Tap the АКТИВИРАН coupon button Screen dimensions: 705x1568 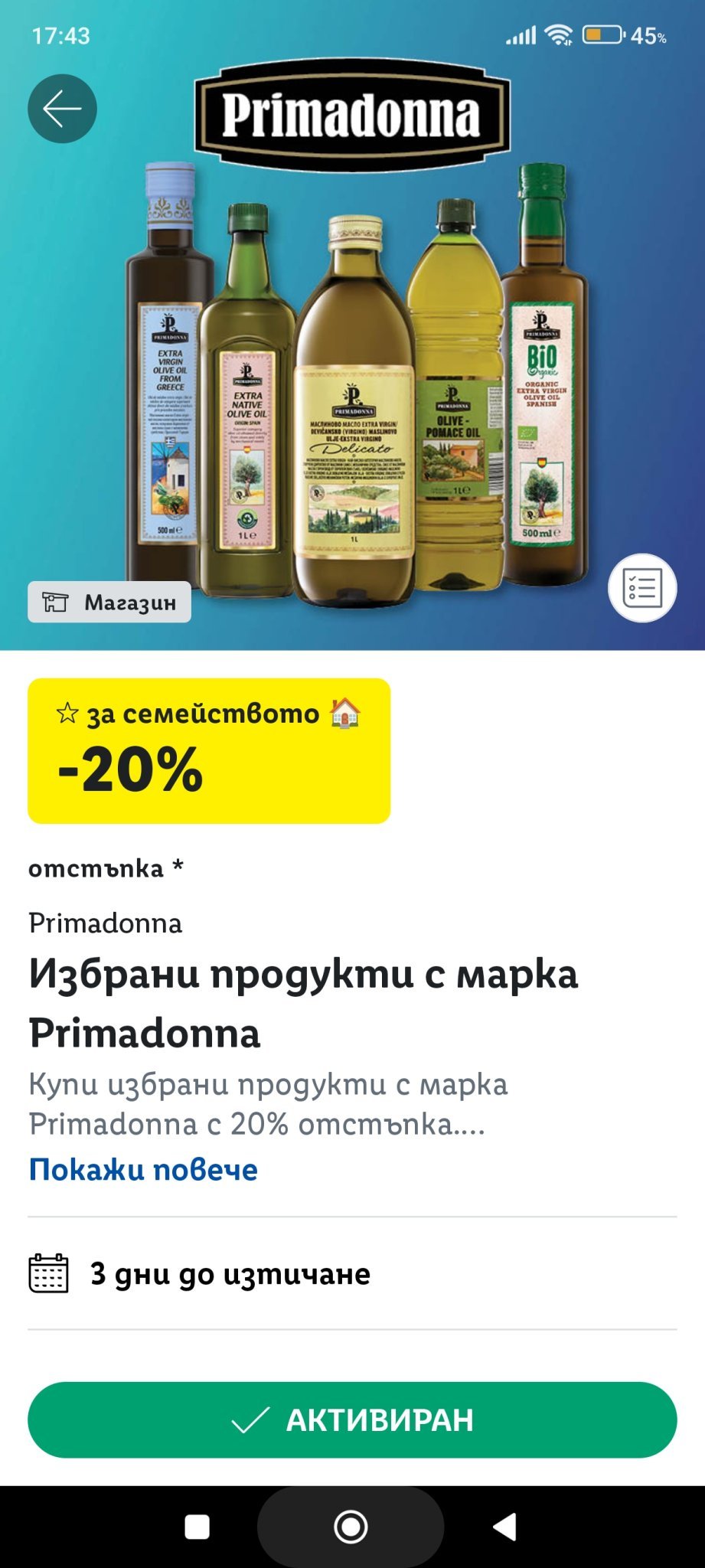click(352, 1419)
